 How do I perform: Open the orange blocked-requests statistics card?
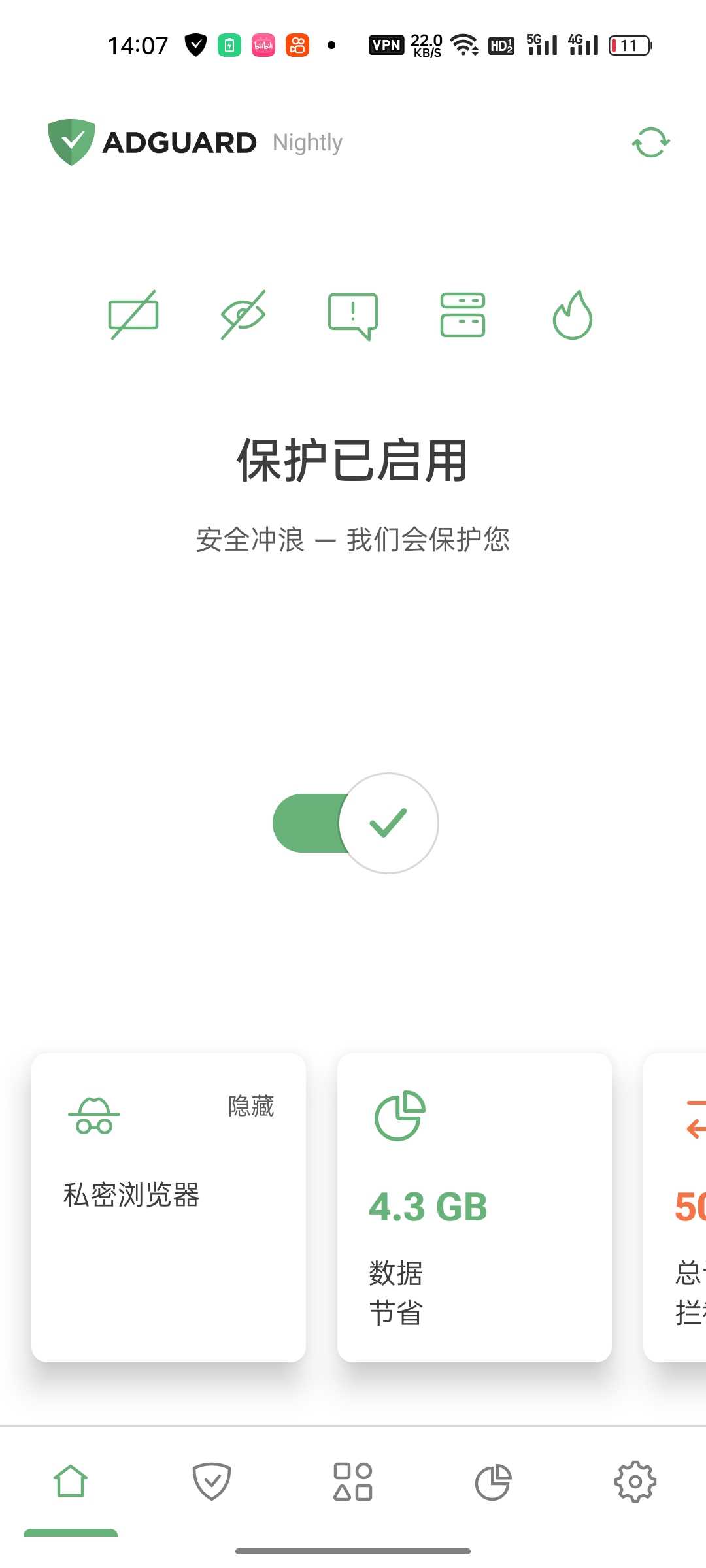coord(680,1207)
